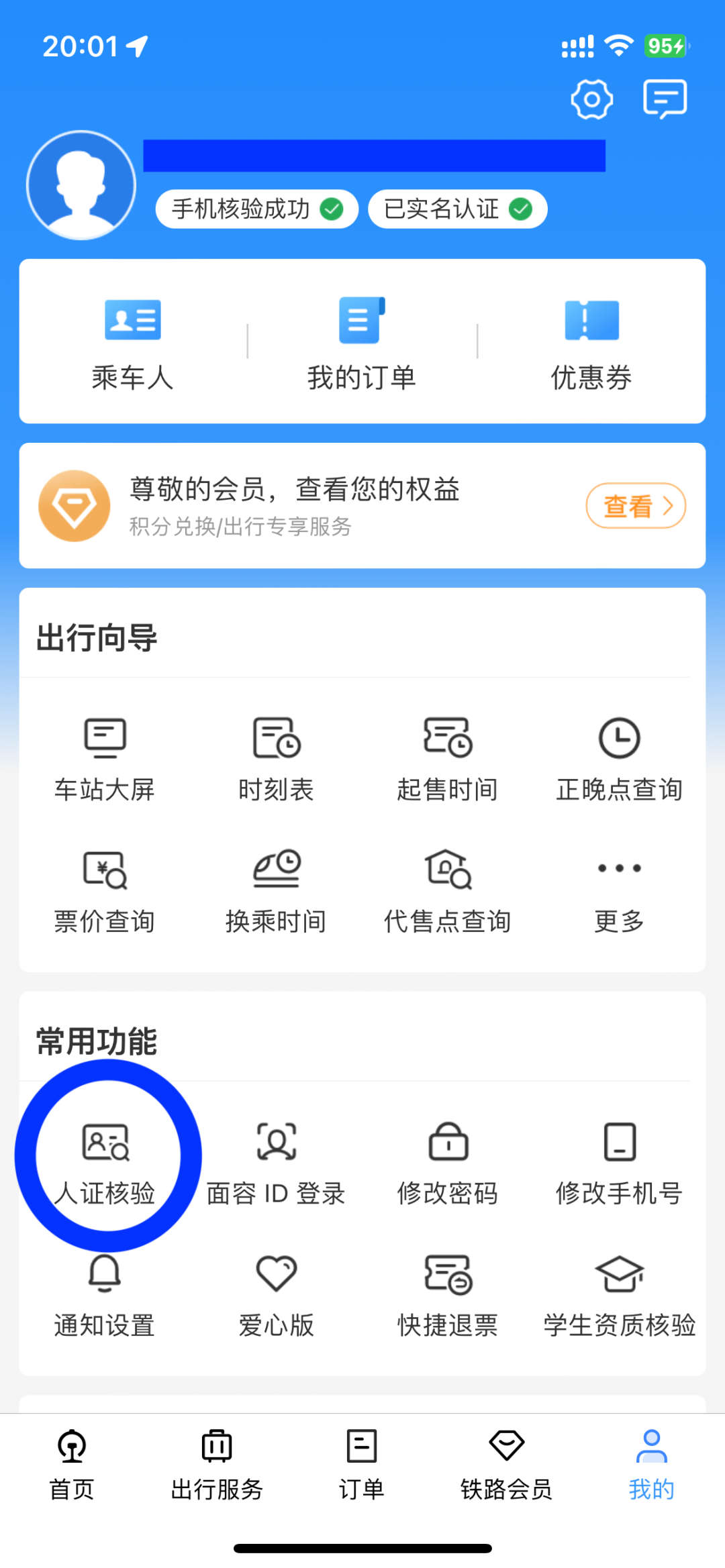This screenshot has height=1568, width=725.
Task: Switch to the 首页 tab
Action: click(72, 1465)
